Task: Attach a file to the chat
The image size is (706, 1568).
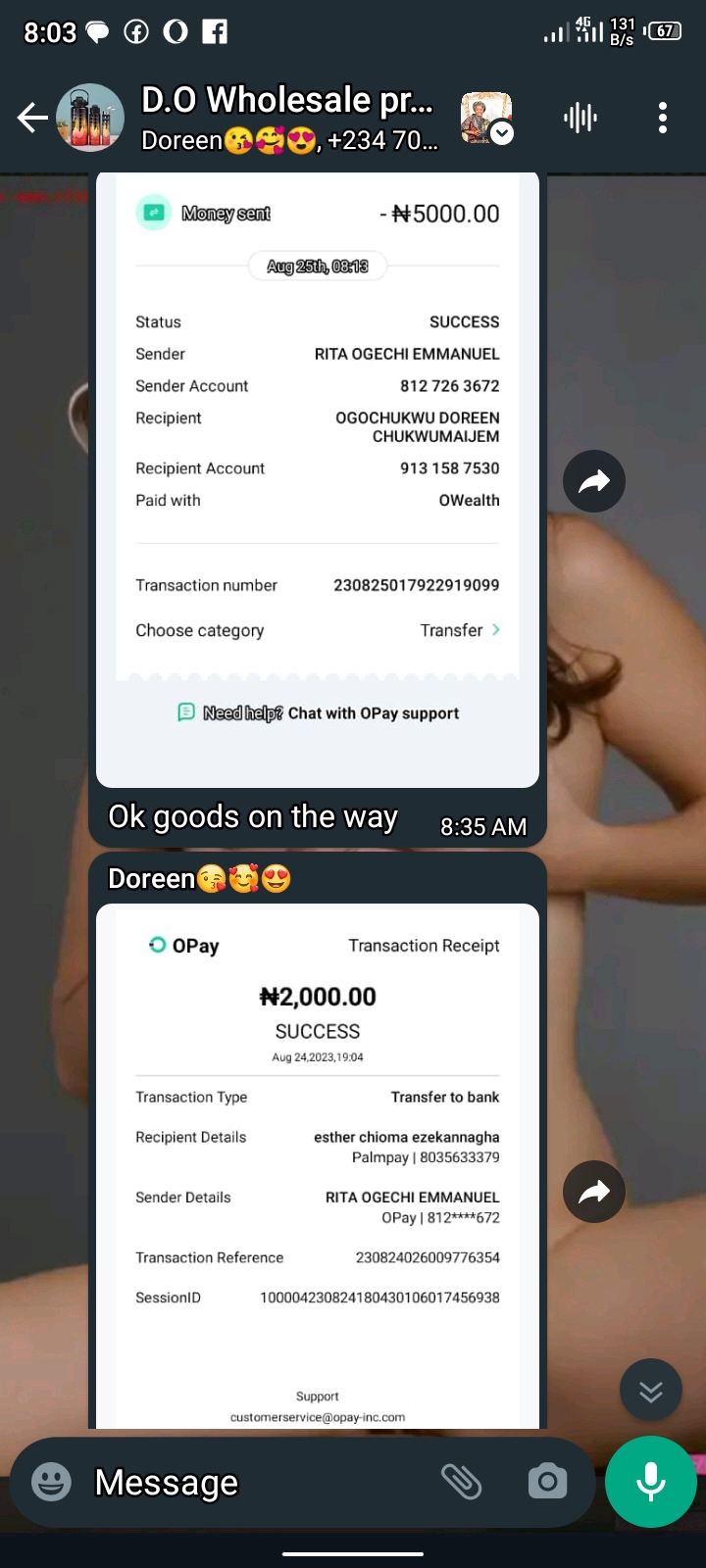Action: pos(461,1482)
